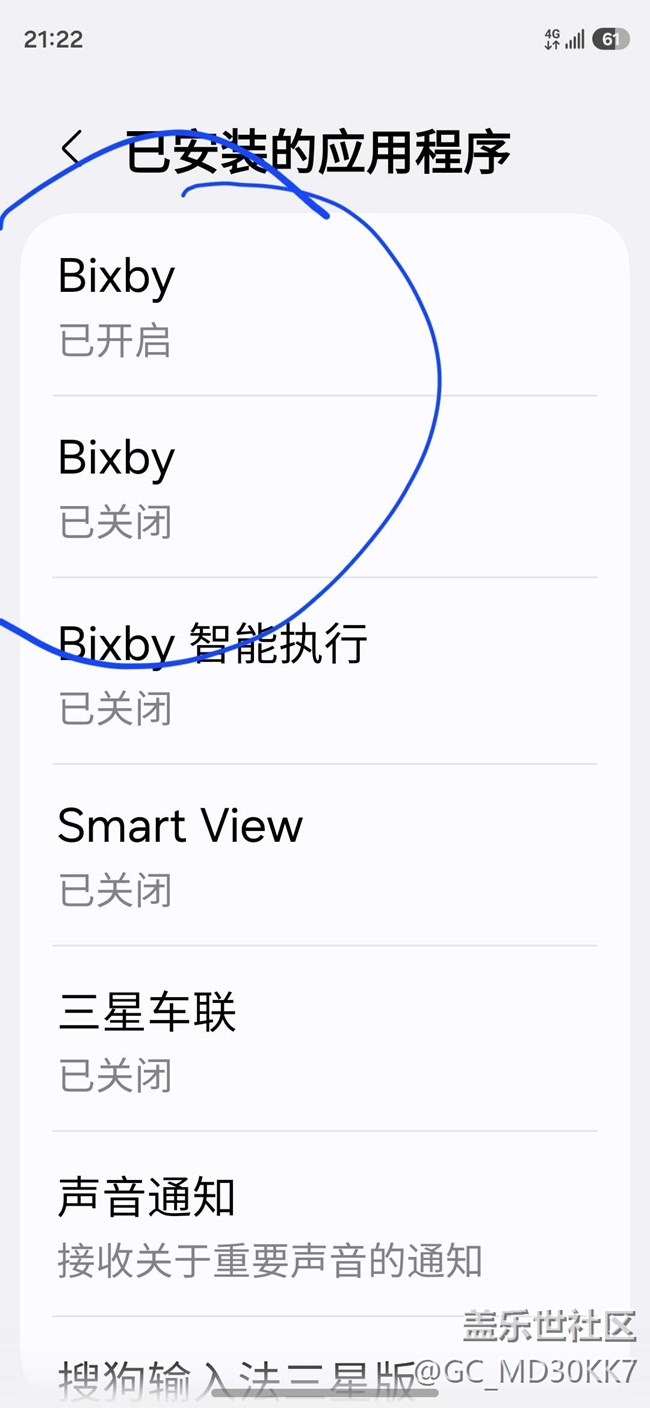The height and width of the screenshot is (1408, 650).
Task: Open Bixby 智能执行 settings
Action: tap(324, 671)
